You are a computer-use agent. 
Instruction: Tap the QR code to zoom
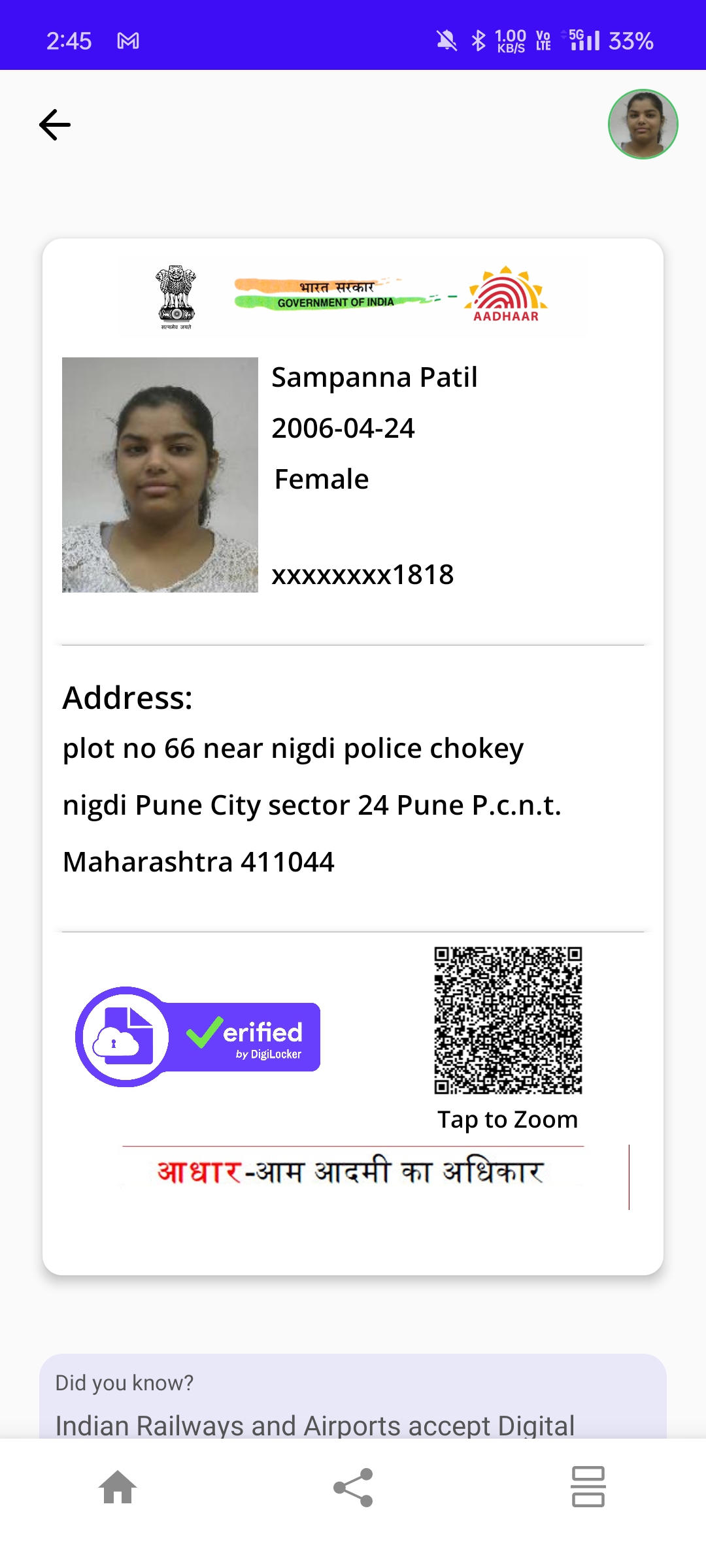coord(508,1020)
